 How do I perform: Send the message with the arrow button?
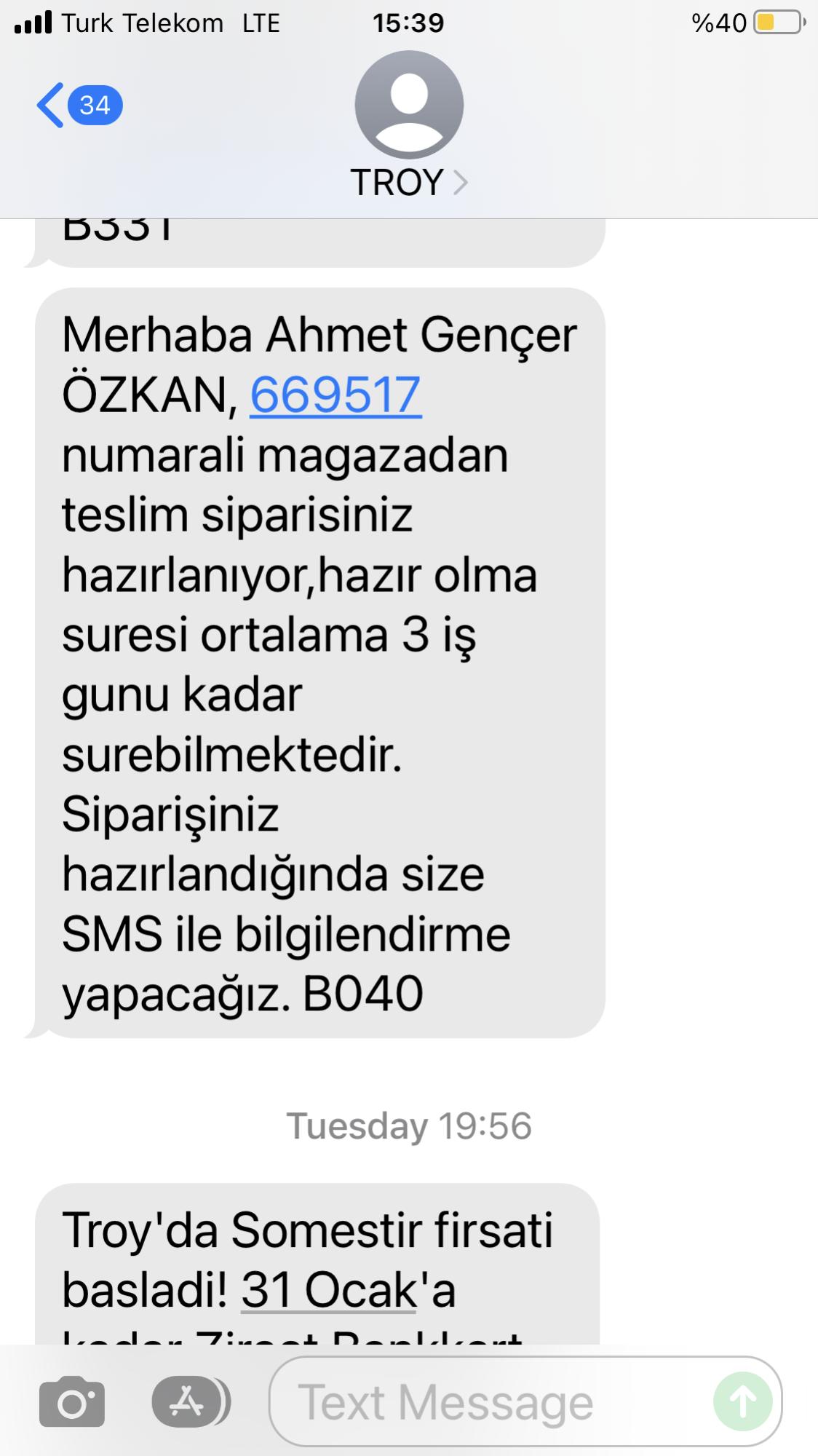point(742,1401)
